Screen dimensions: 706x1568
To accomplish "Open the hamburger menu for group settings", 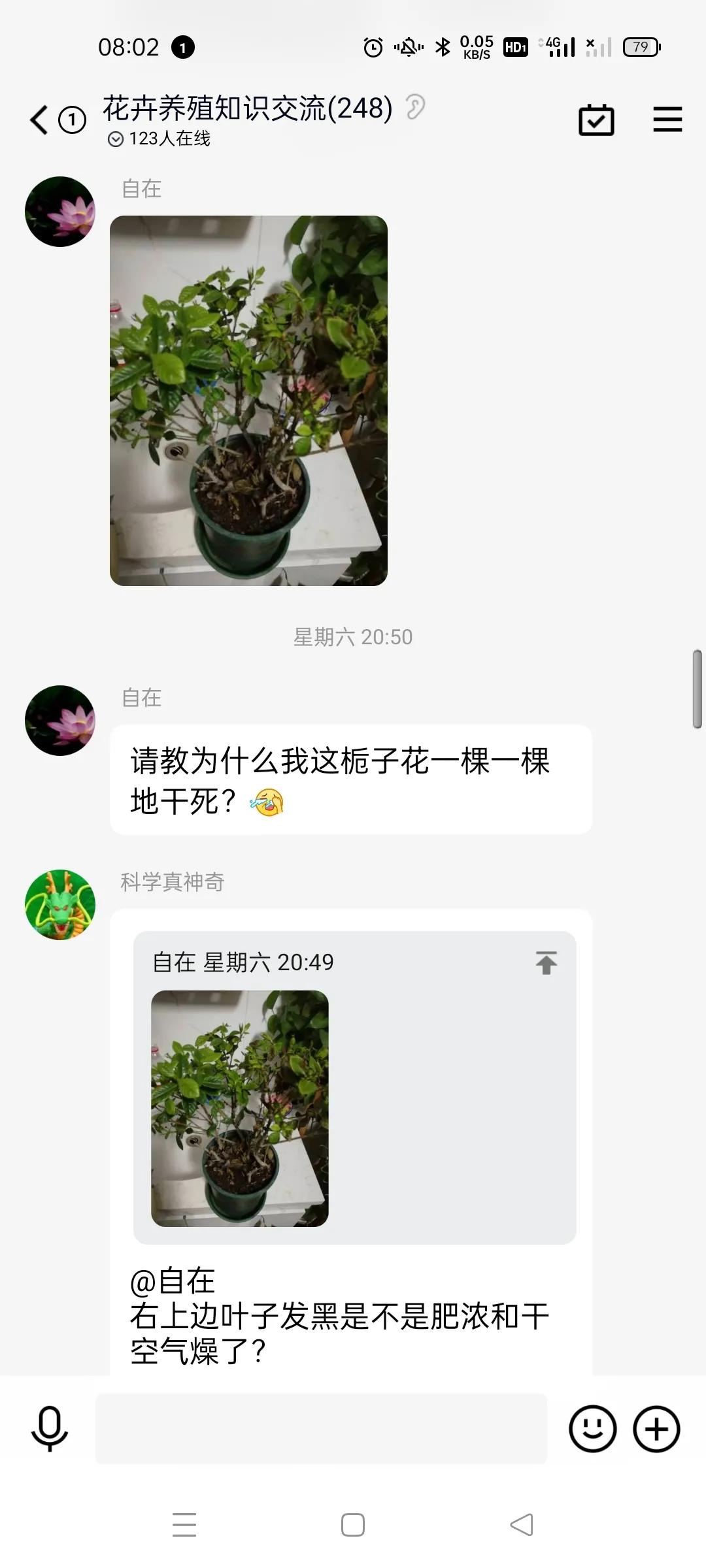I will point(667,120).
